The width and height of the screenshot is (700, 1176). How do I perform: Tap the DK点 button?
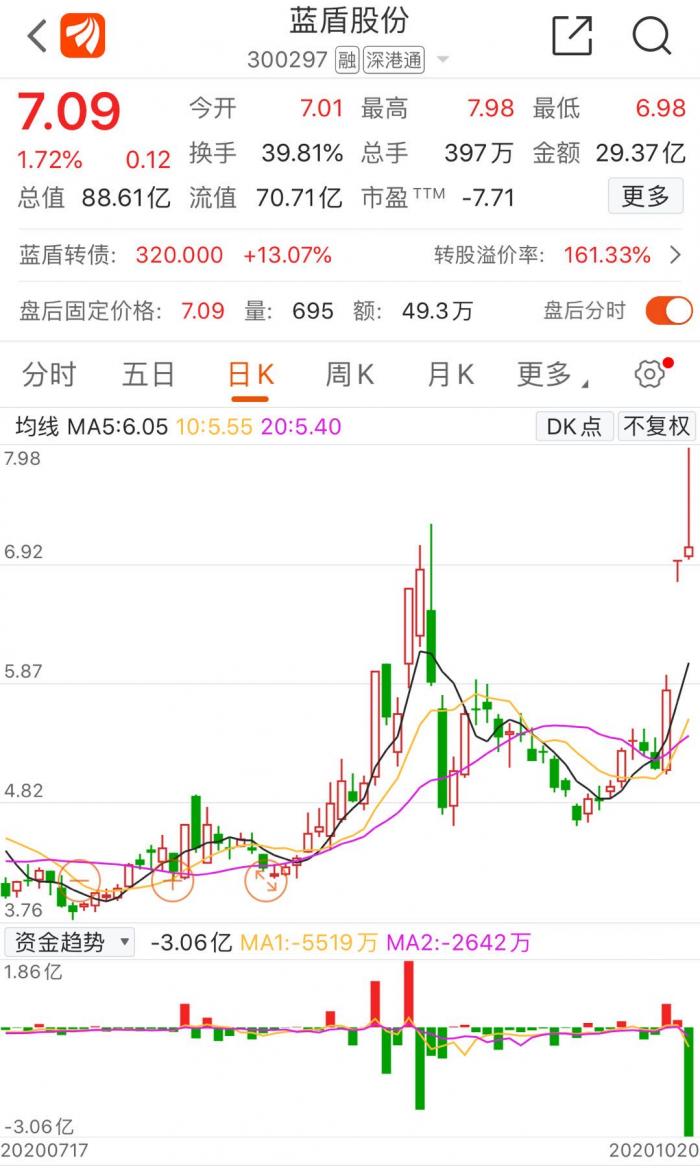pyautogui.click(x=574, y=426)
